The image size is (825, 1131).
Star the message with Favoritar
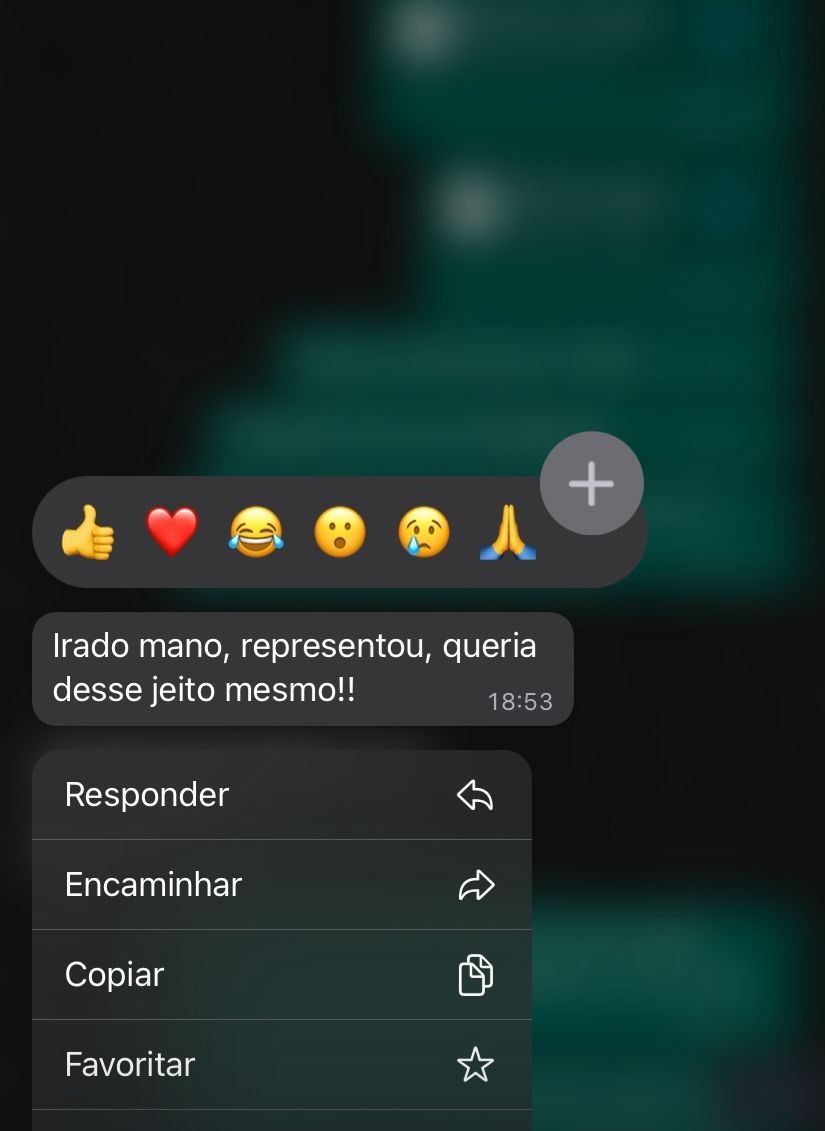point(281,1065)
